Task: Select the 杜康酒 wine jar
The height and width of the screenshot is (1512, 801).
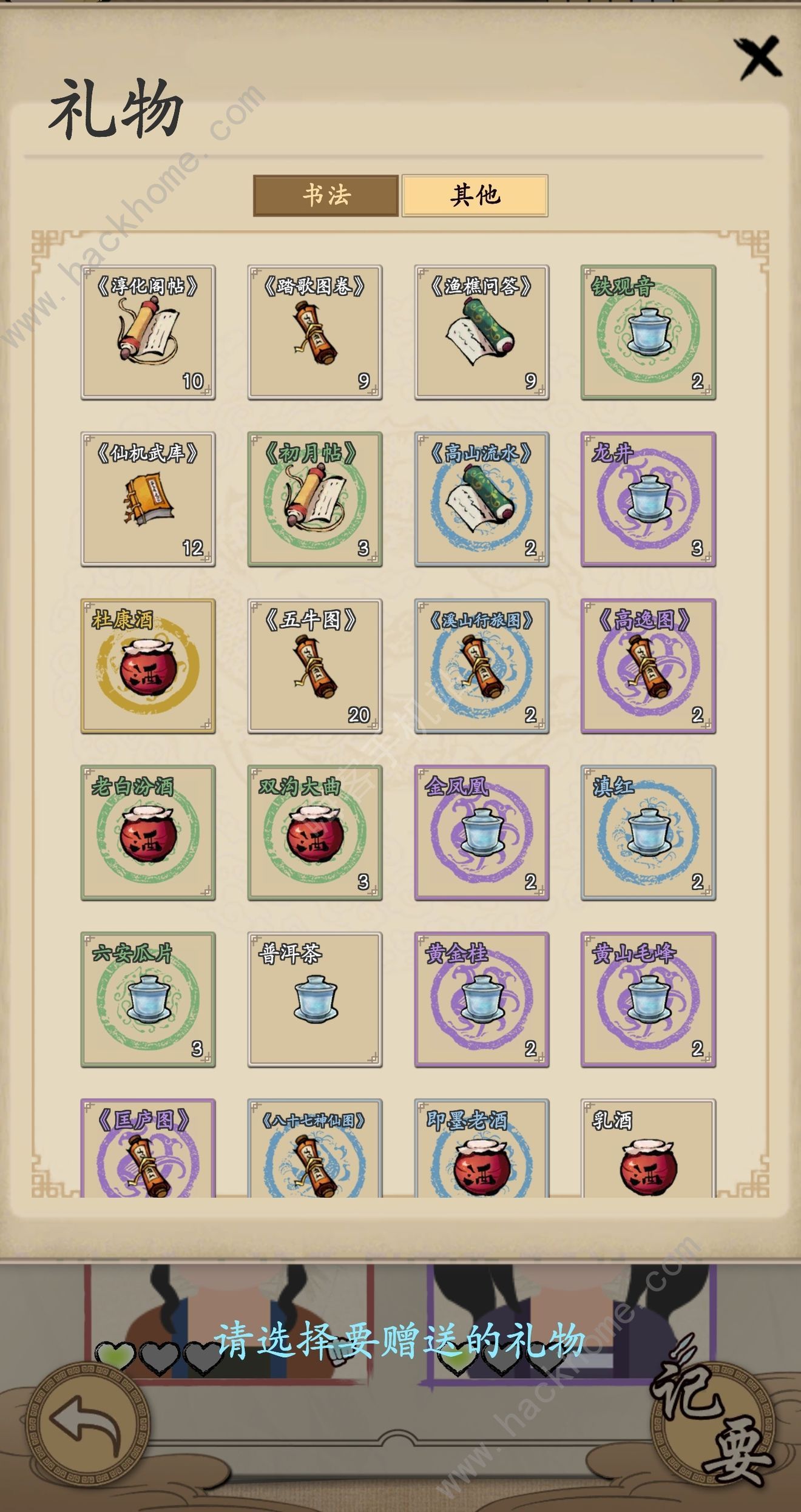Action: (x=148, y=666)
